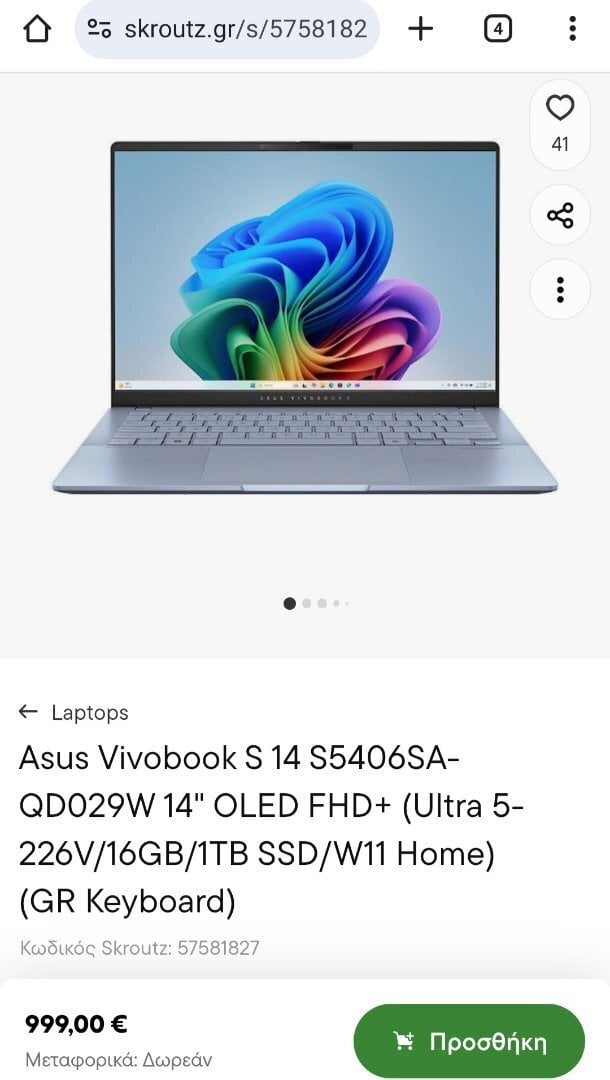Tap the skroutz.gr address bar

point(227,29)
